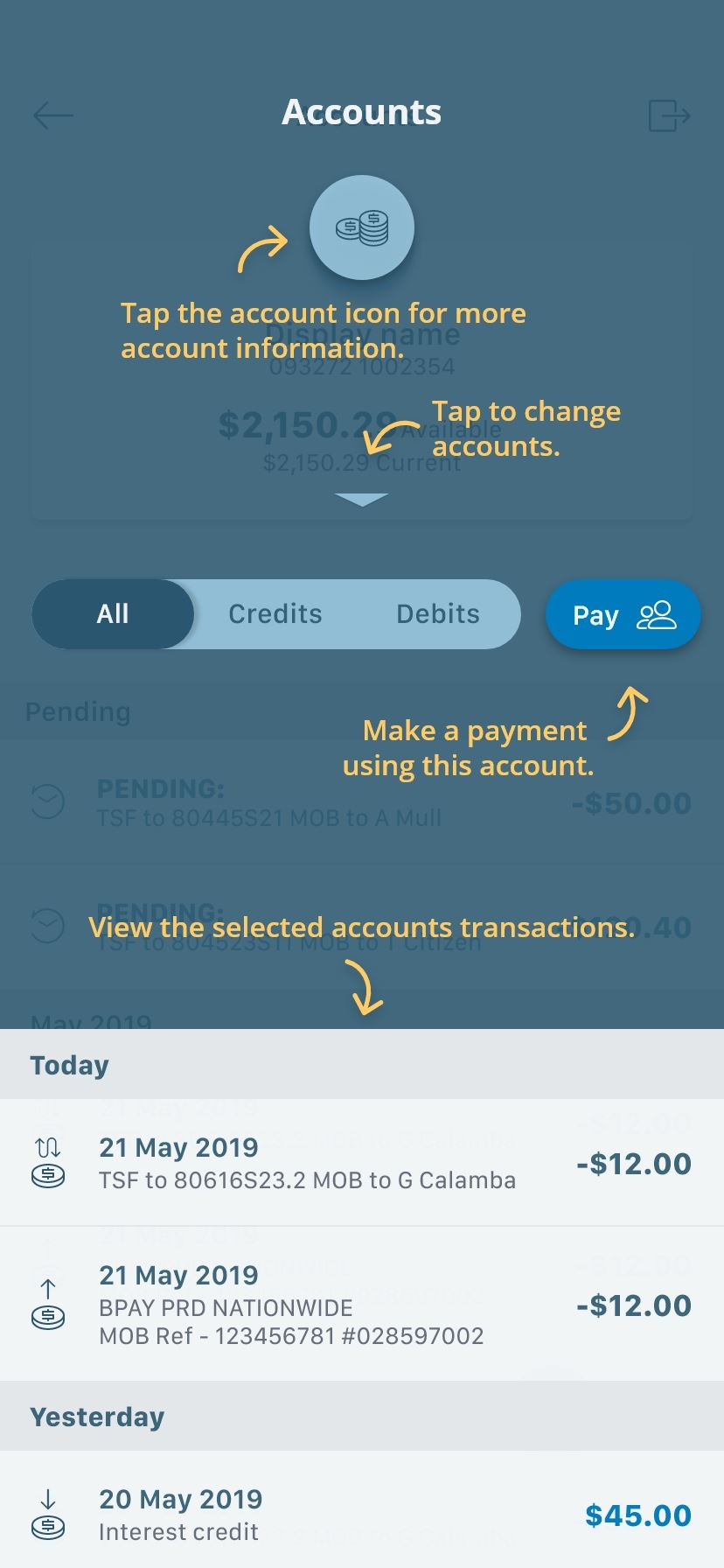Viewport: 724px width, 1568px height.
Task: Select the All transactions filter
Action: click(113, 614)
